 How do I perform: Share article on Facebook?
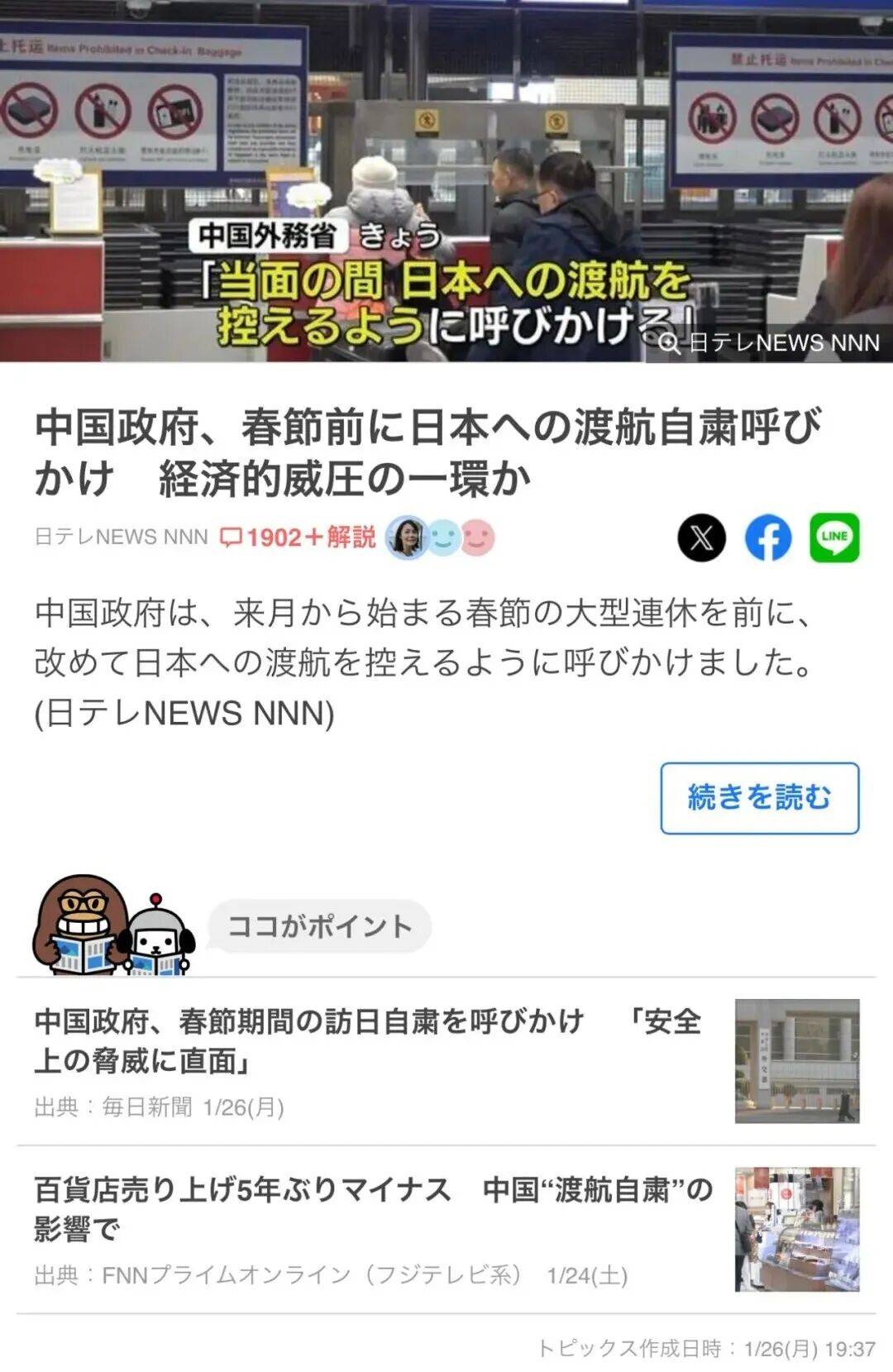point(768,538)
